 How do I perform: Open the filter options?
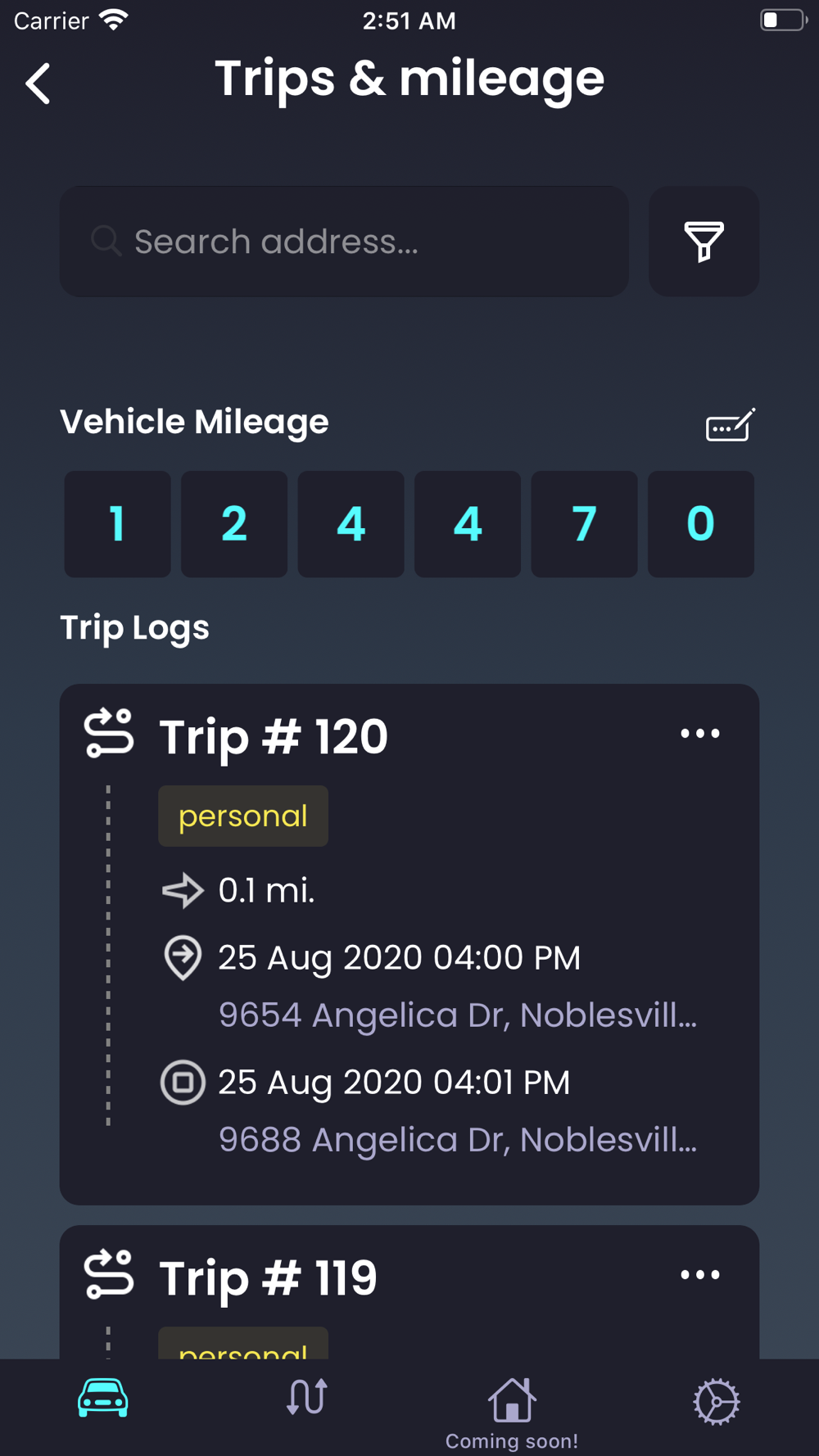[x=704, y=242]
